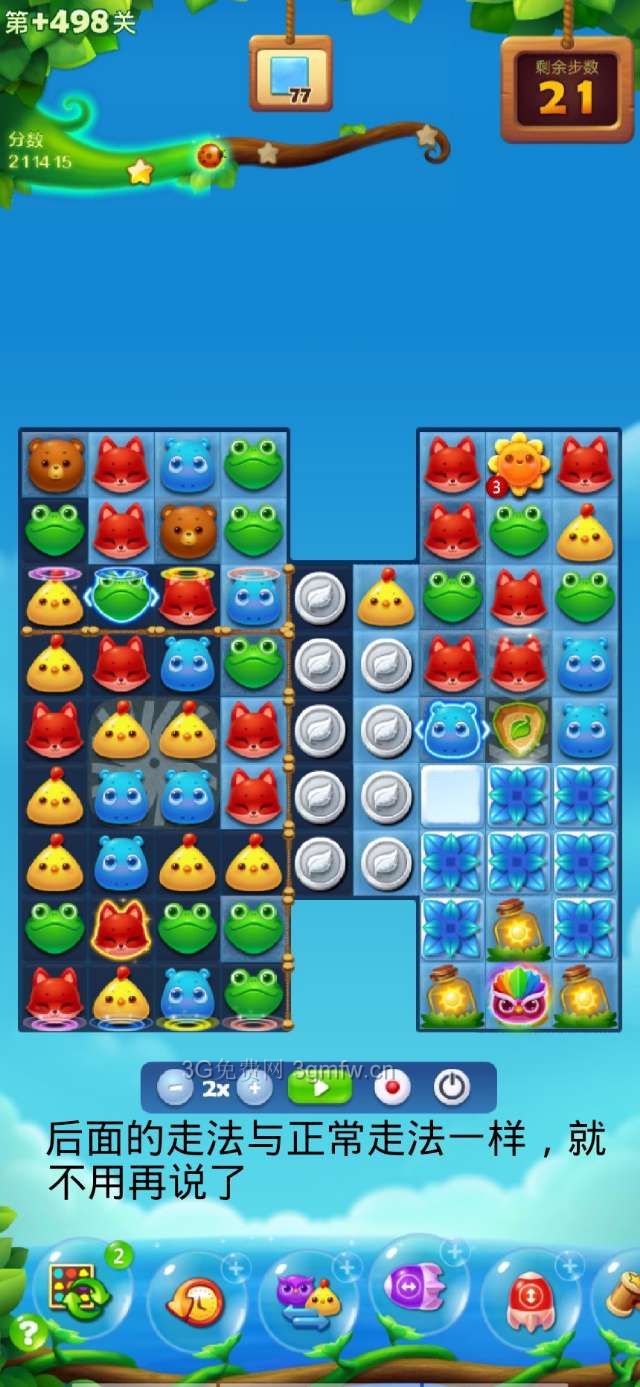Viewport: 640px width, 1387px height.
Task: Tap the rainbow owl piece on the board
Action: coord(519,995)
